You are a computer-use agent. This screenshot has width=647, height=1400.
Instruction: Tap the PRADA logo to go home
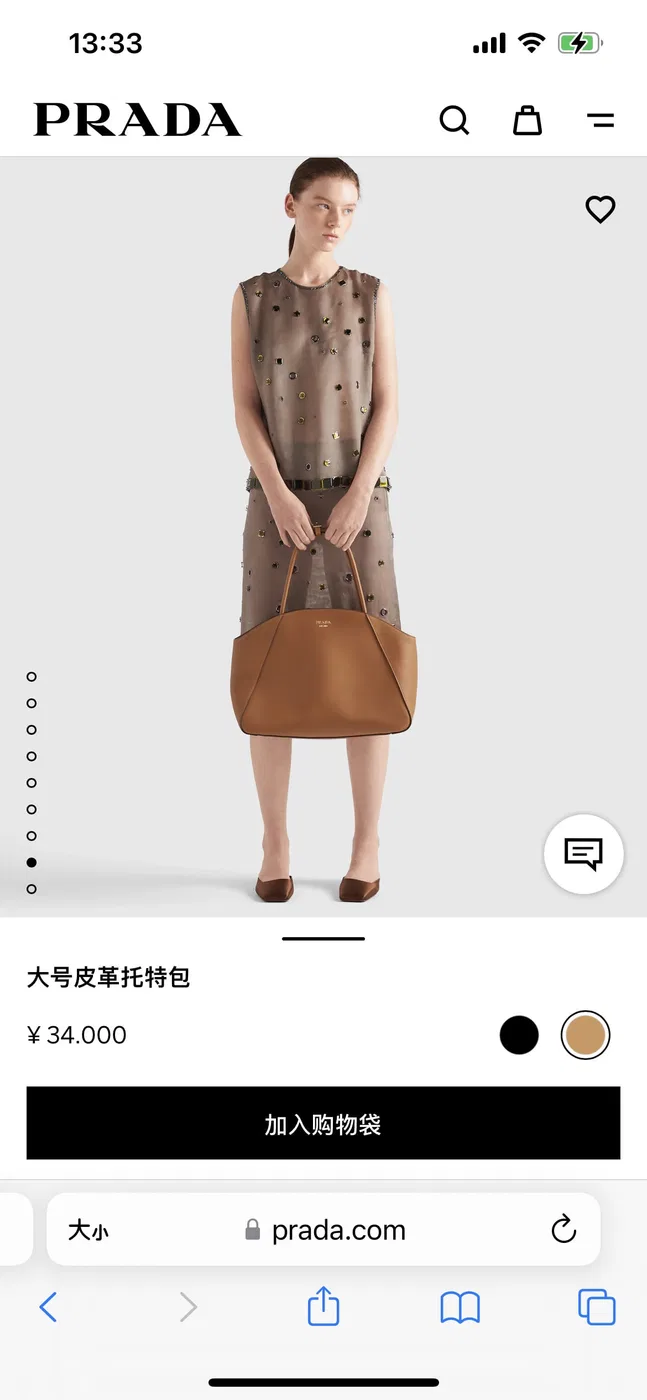coord(137,120)
